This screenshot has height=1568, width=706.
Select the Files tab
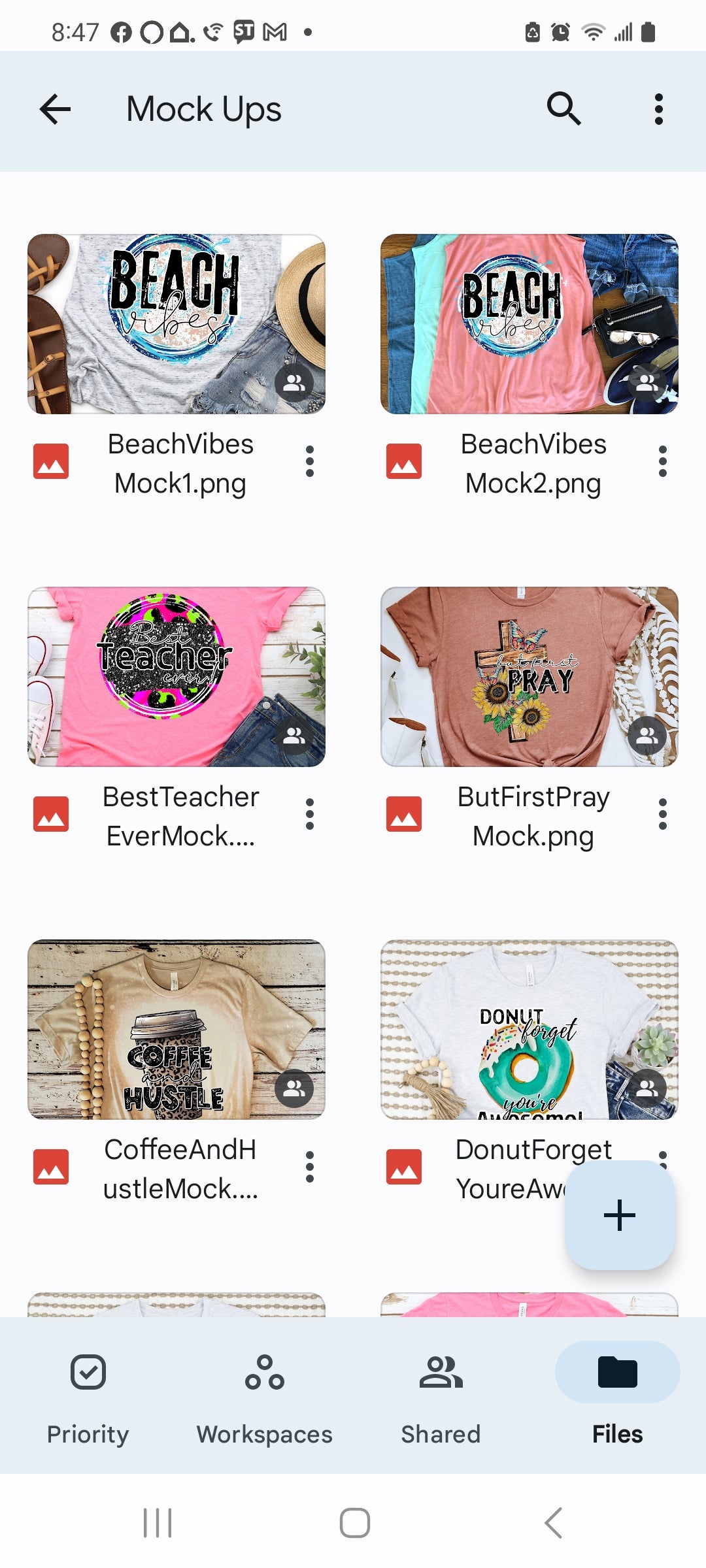coord(617,1397)
